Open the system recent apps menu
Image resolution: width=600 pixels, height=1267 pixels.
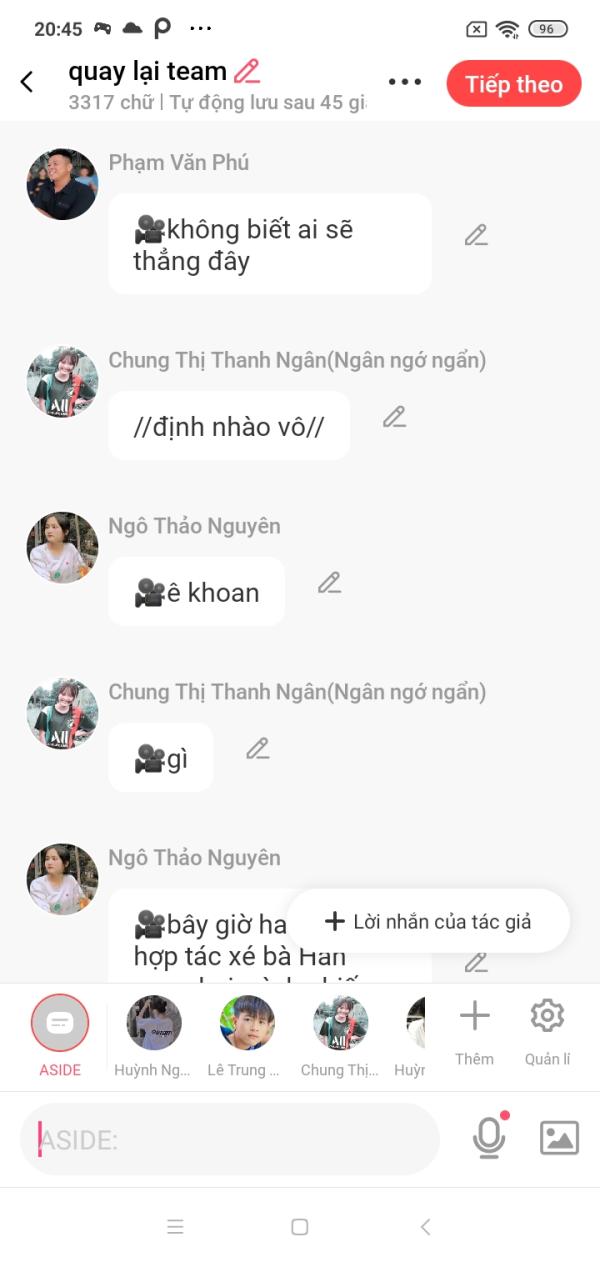176,1227
